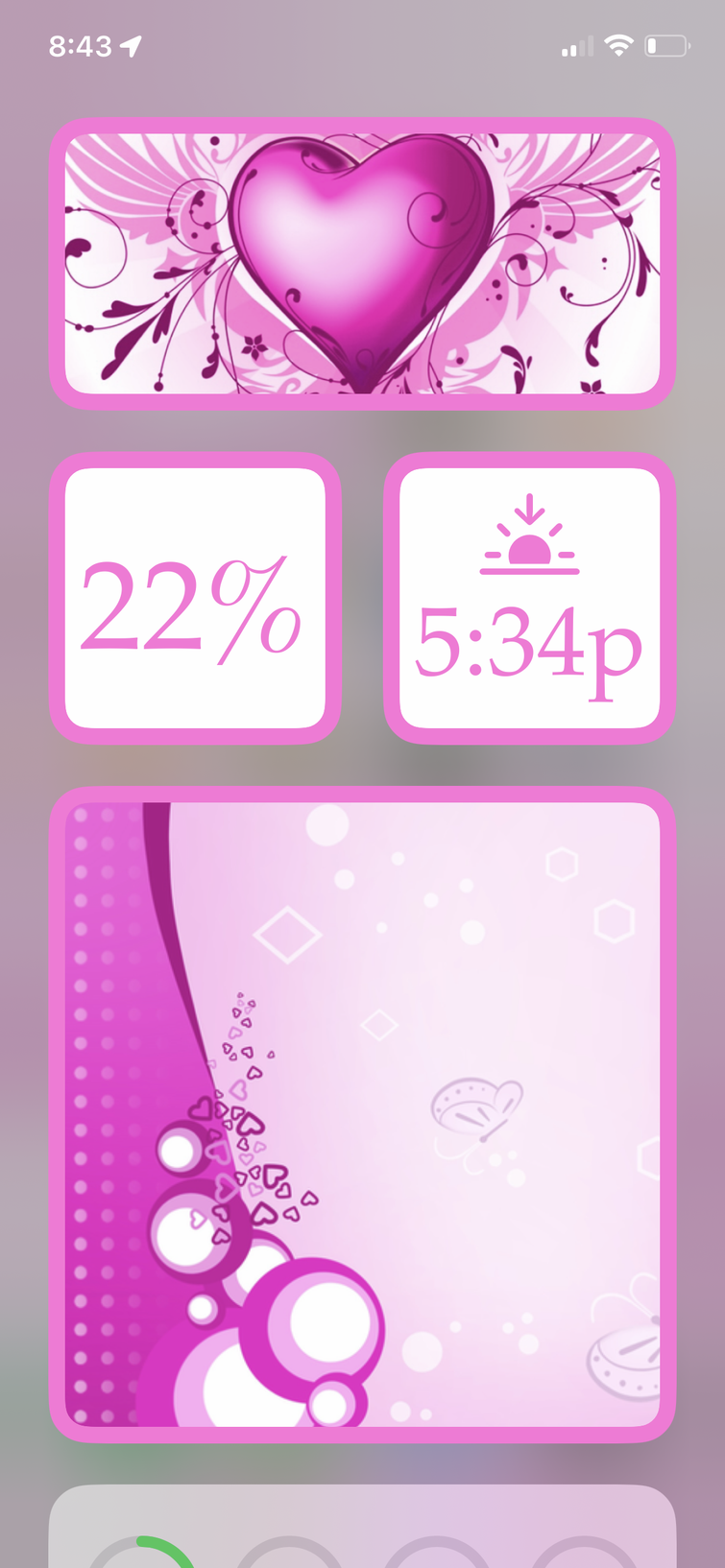Image resolution: width=725 pixels, height=1568 pixels.
Task: Tap the 22% battery widget
Action: 195,598
